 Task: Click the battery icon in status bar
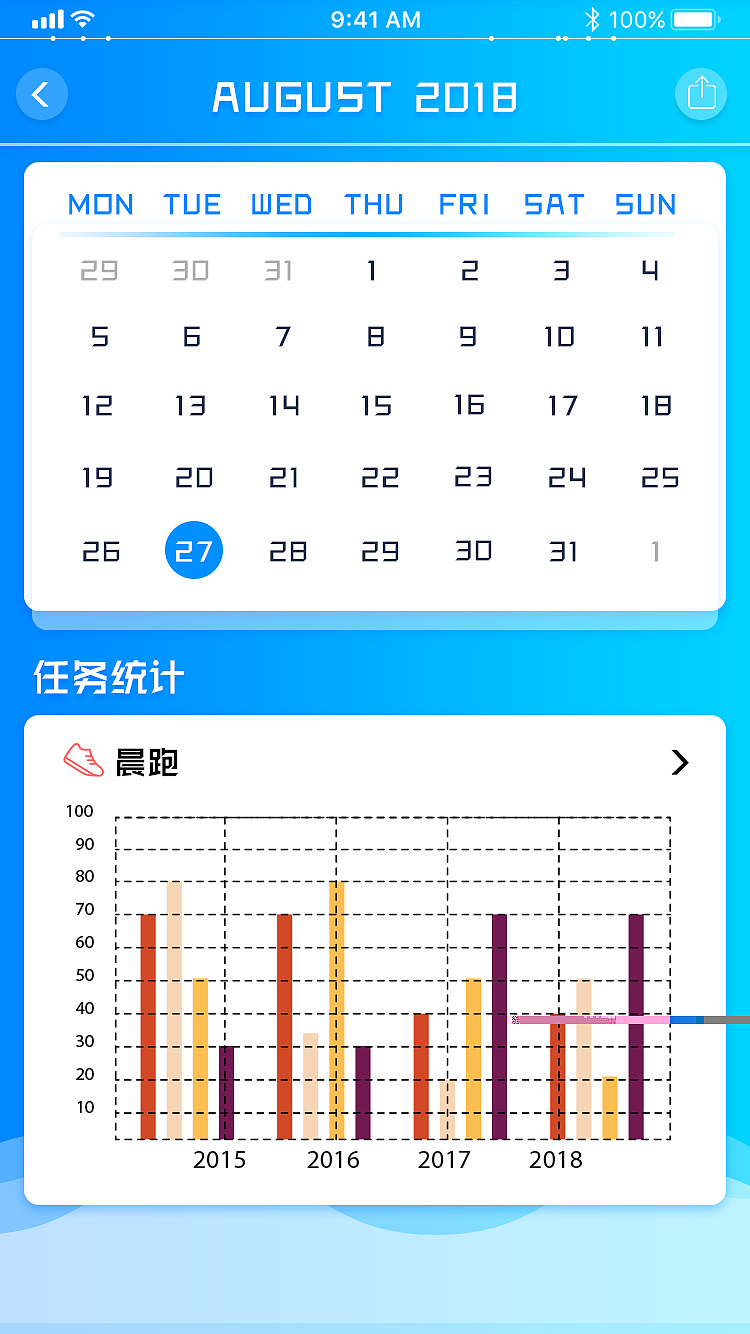pyautogui.click(x=696, y=19)
